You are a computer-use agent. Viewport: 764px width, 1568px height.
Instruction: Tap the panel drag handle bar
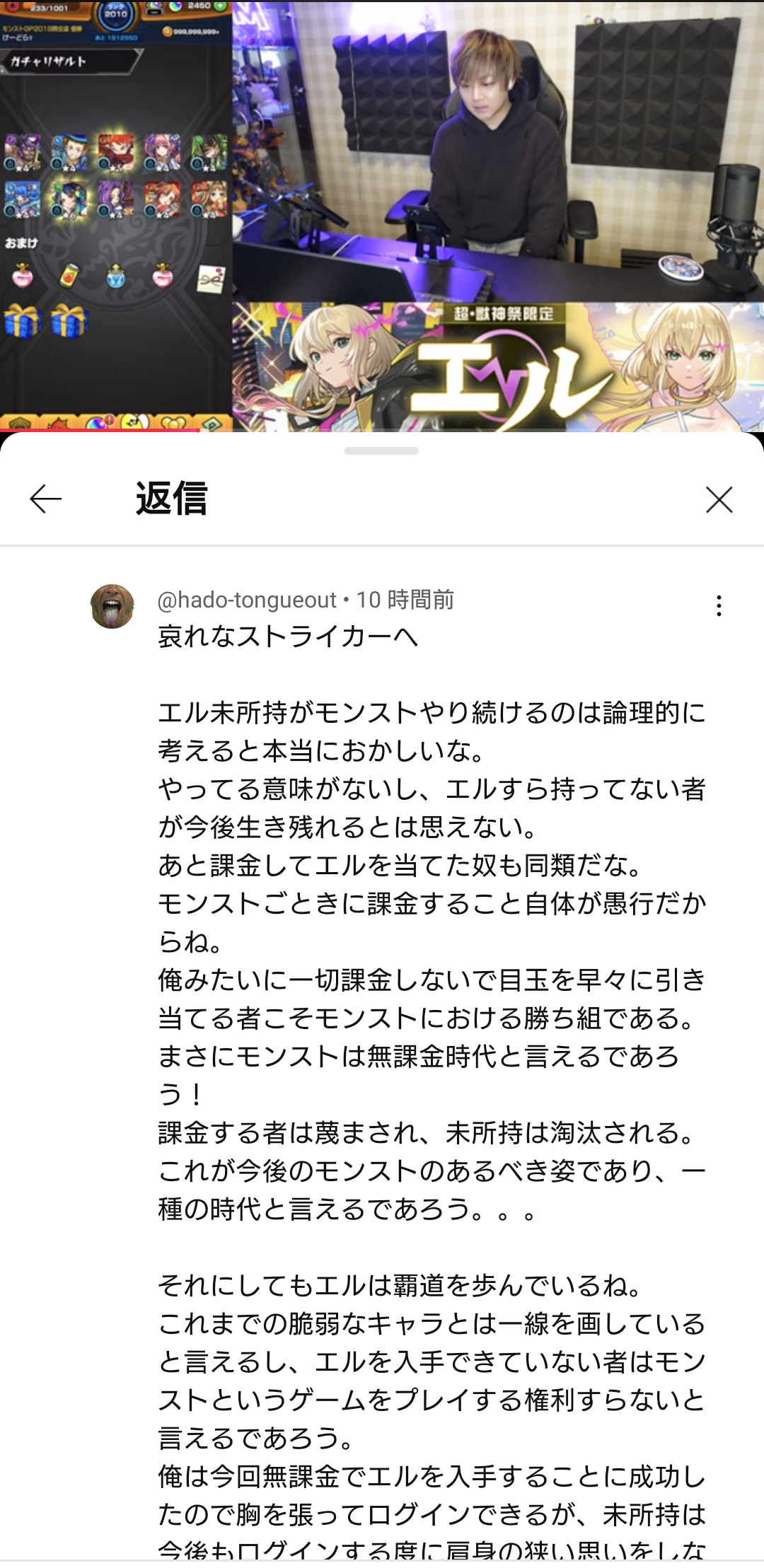(381, 451)
